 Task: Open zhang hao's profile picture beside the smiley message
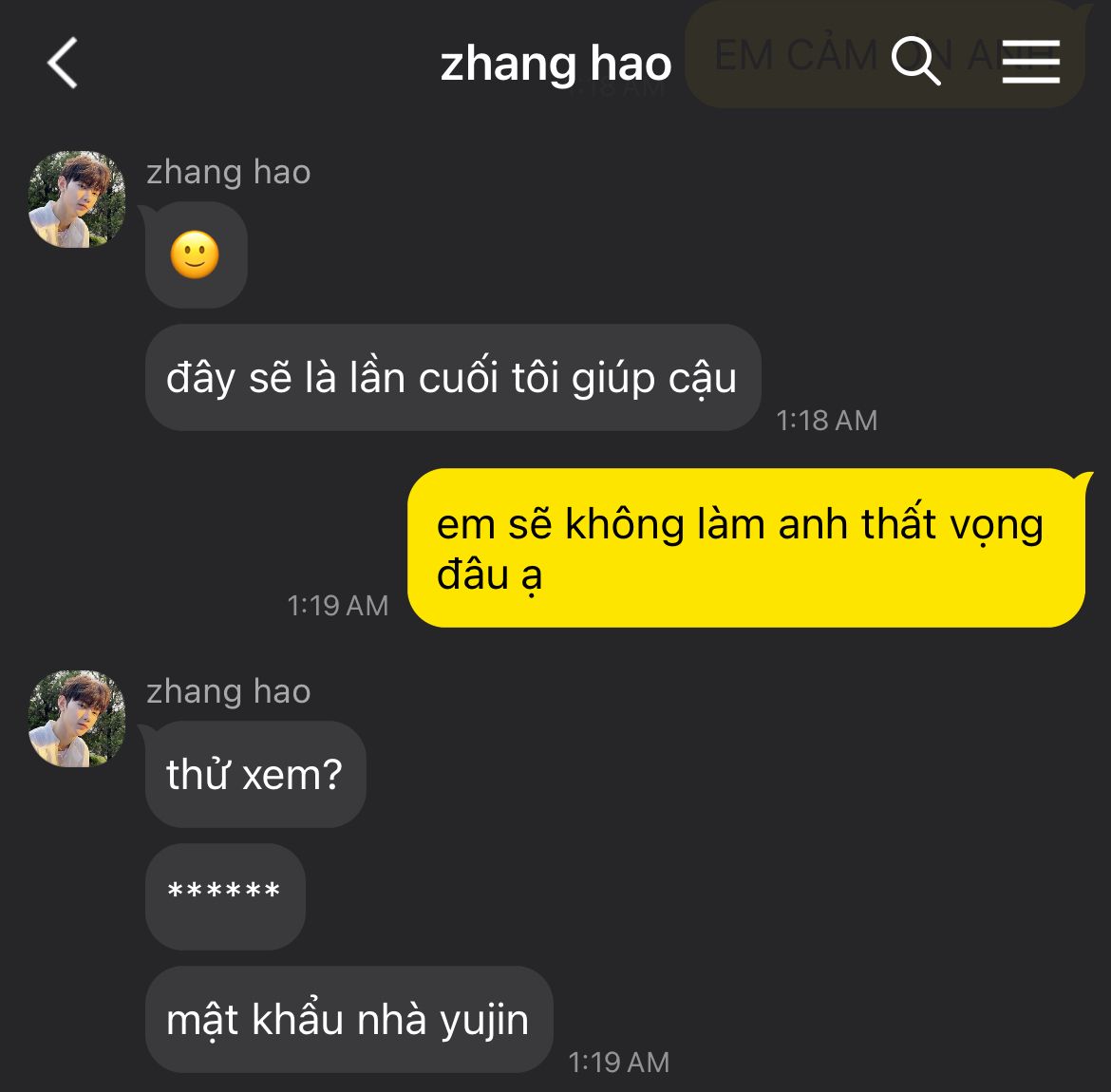click(x=77, y=199)
